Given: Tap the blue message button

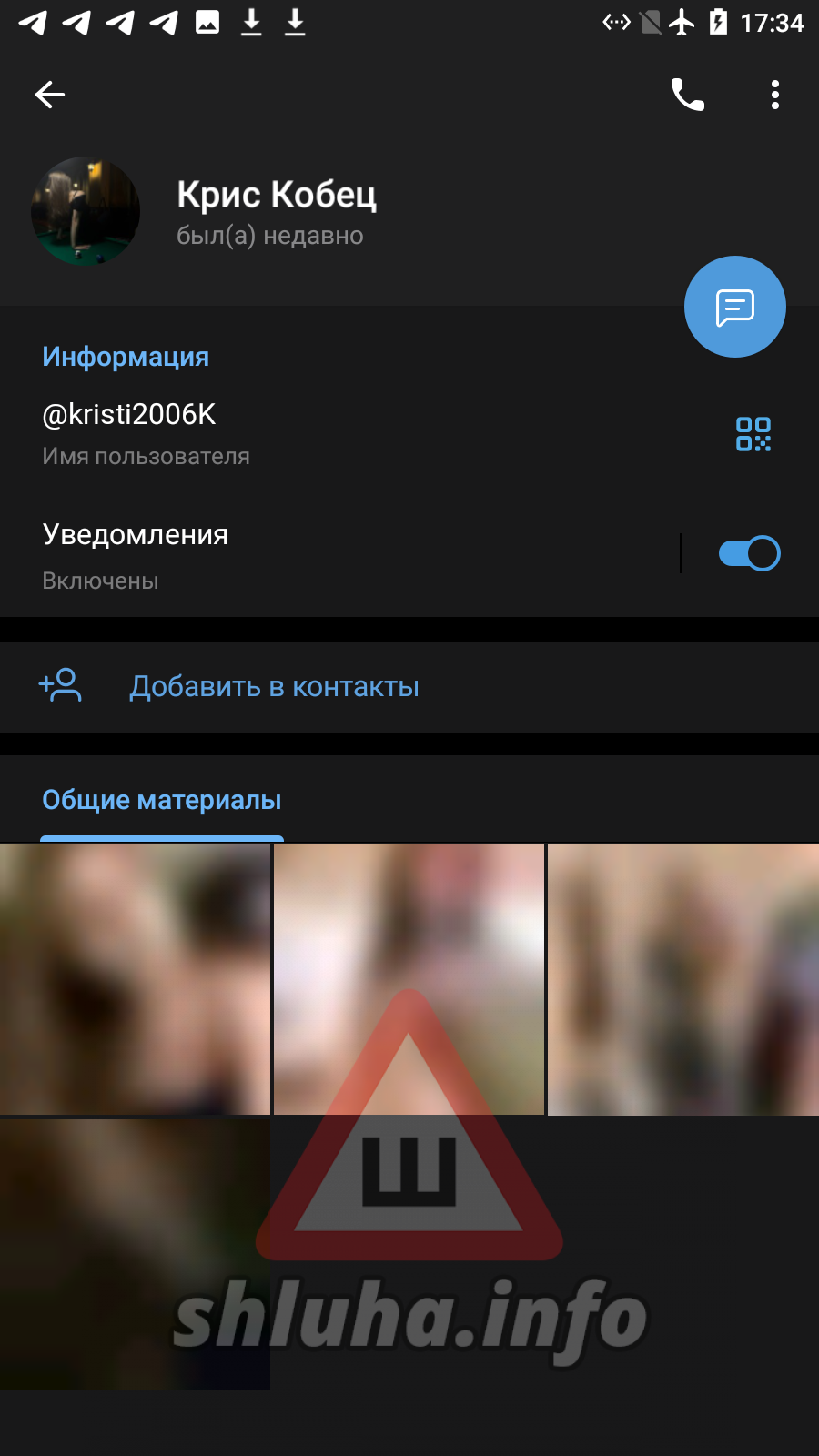Looking at the screenshot, I should coord(734,307).
